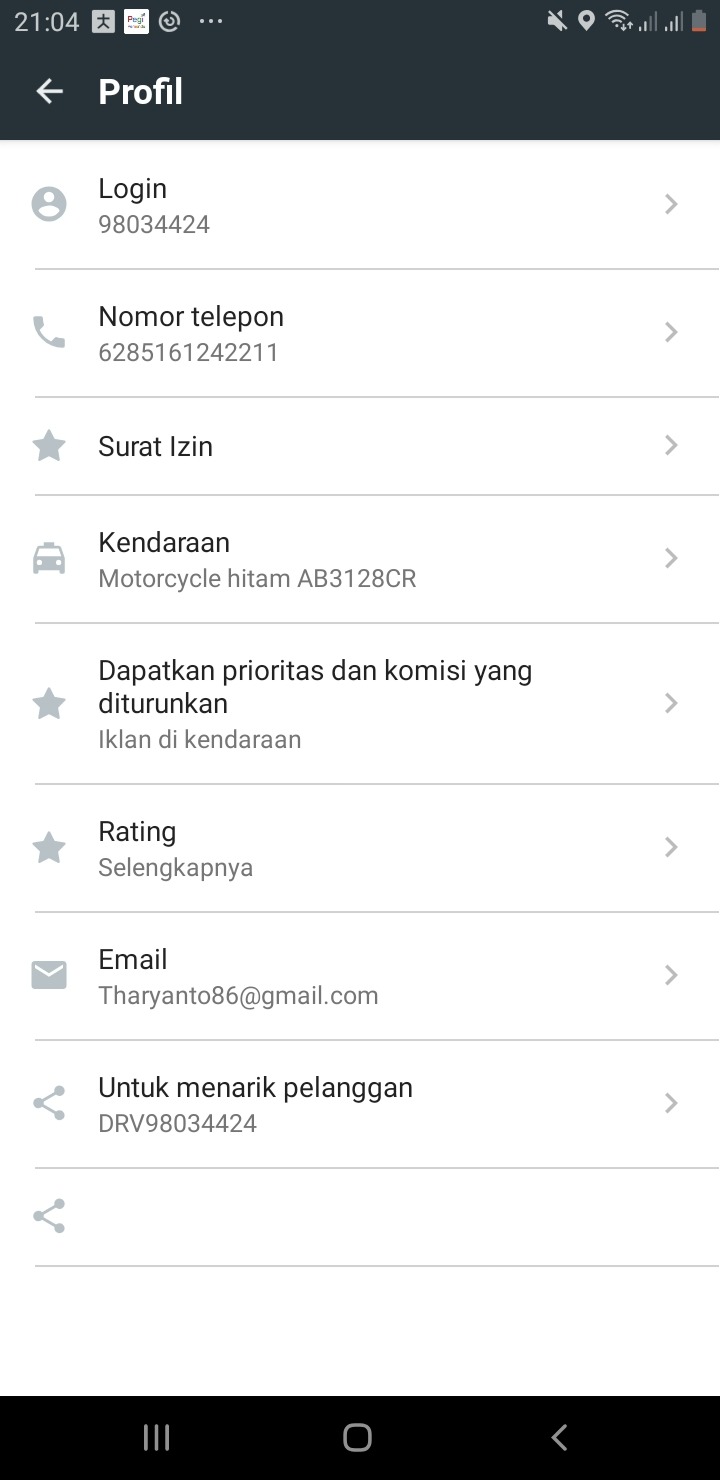Tap the system home button
This screenshot has width=720, height=1480.
pos(357,1438)
